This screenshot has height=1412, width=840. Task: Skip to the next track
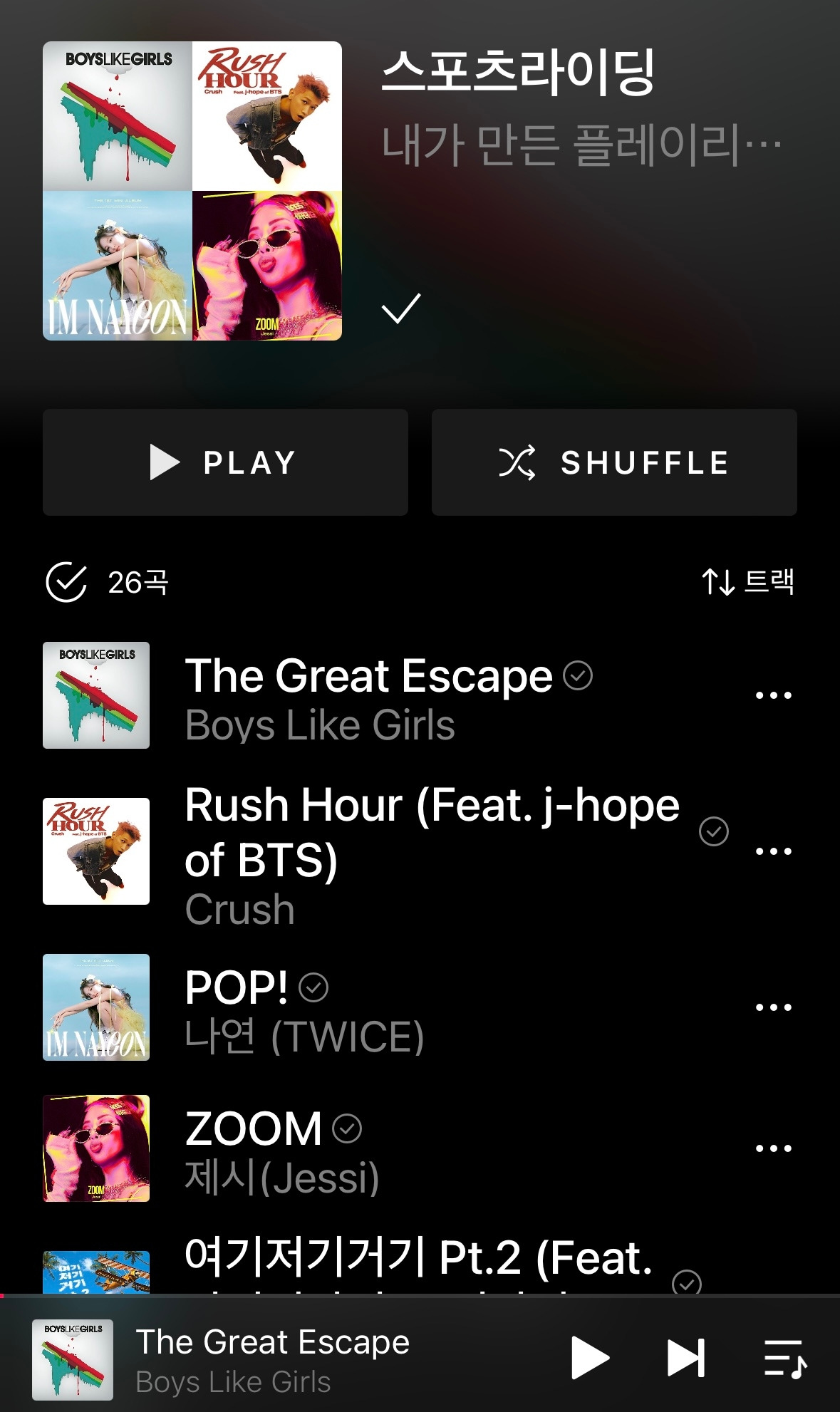click(x=685, y=1358)
